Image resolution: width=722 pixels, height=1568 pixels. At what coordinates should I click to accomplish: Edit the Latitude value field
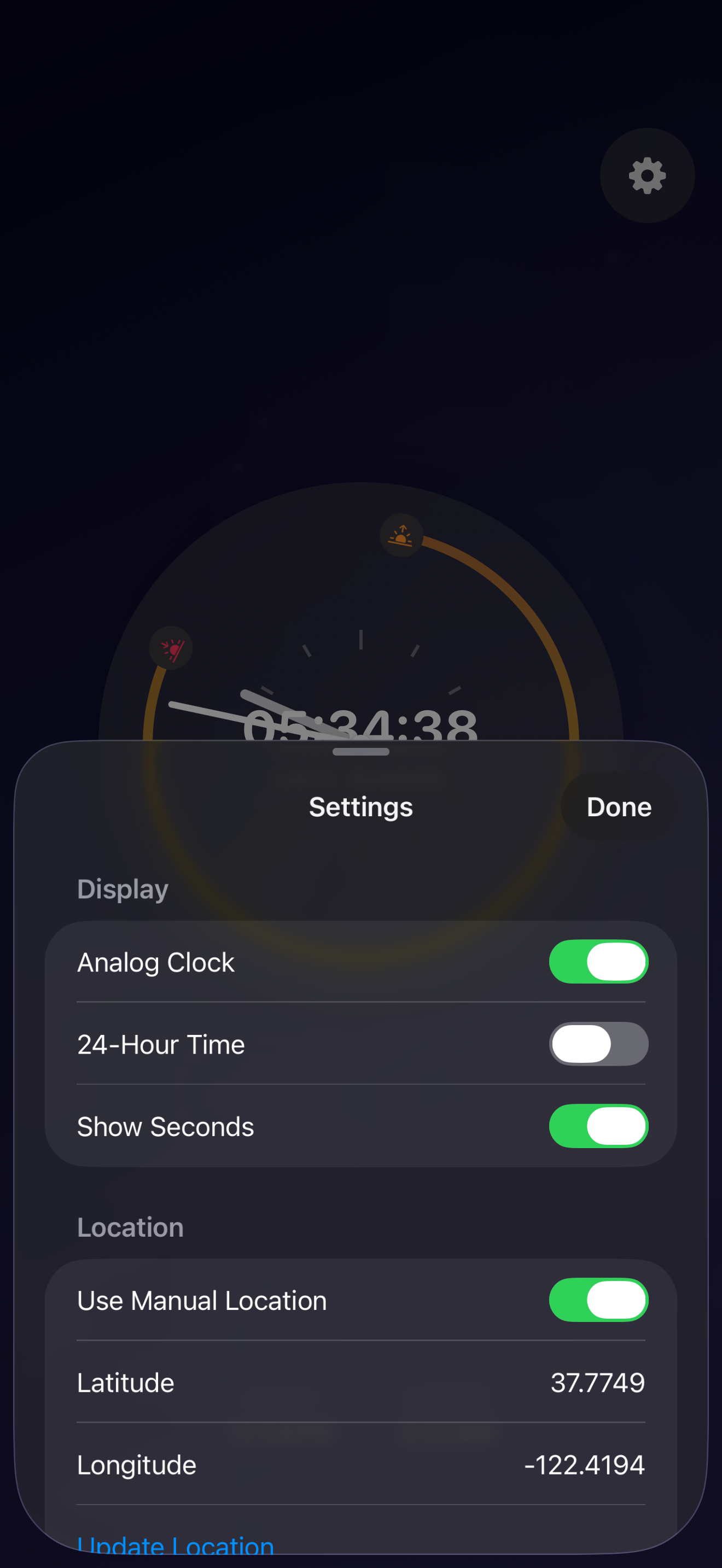597,1383
